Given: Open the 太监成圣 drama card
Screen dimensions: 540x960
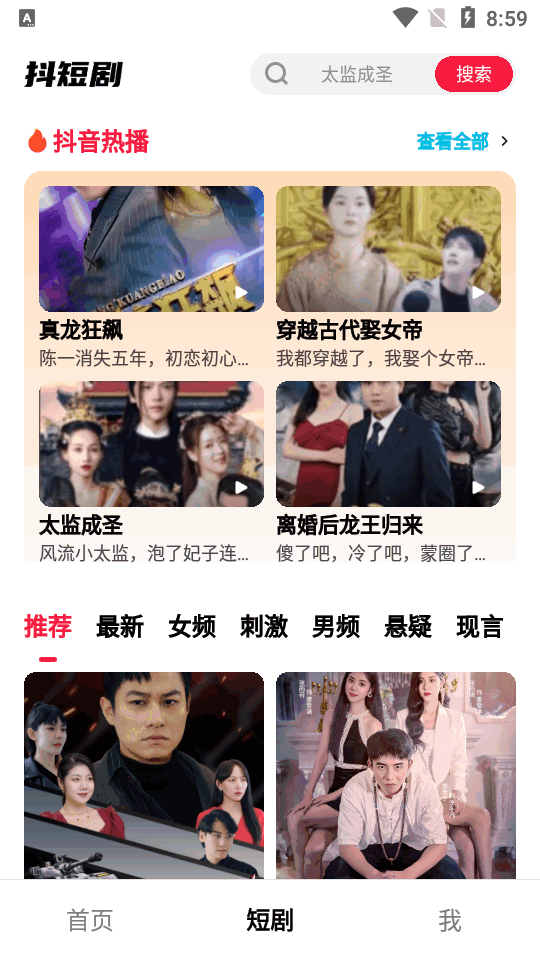Looking at the screenshot, I should 151,472.
